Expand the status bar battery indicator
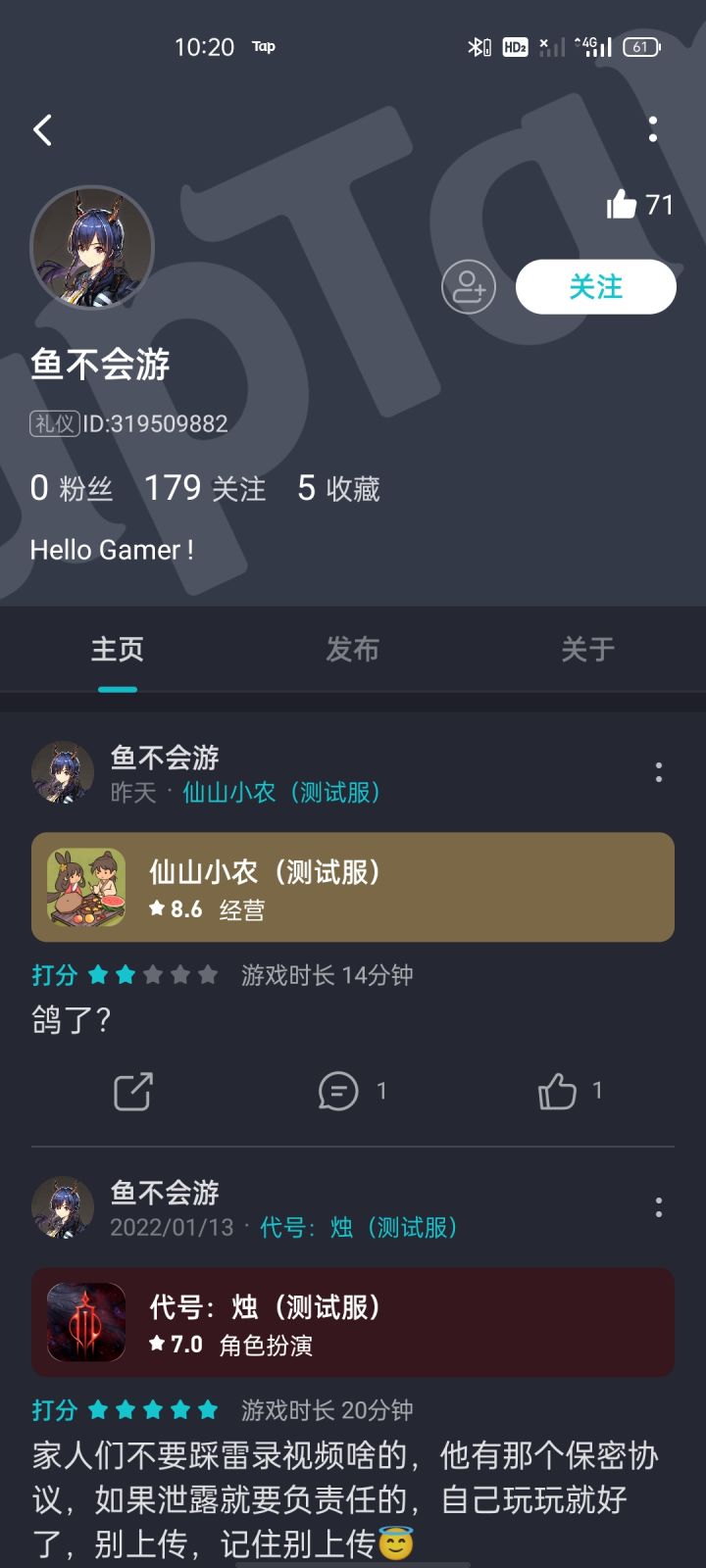 642,46
